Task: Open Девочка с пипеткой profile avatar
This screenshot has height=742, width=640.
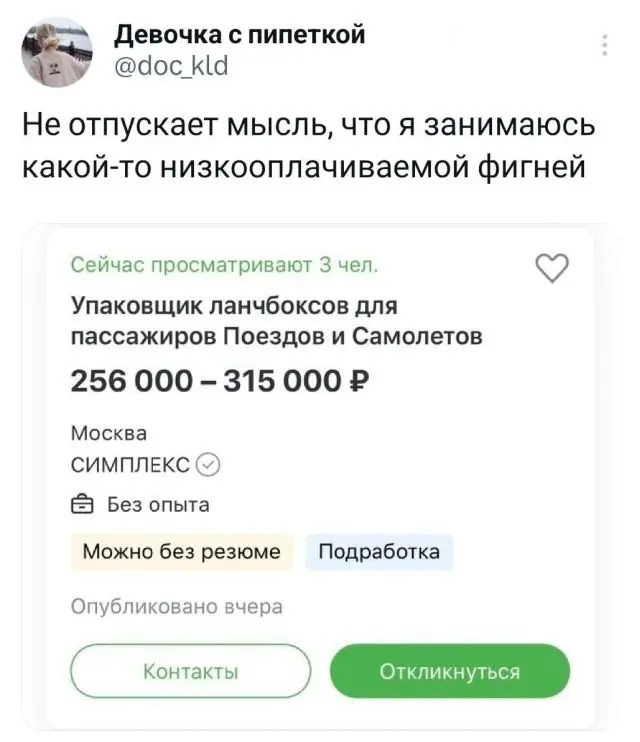Action: [57, 53]
